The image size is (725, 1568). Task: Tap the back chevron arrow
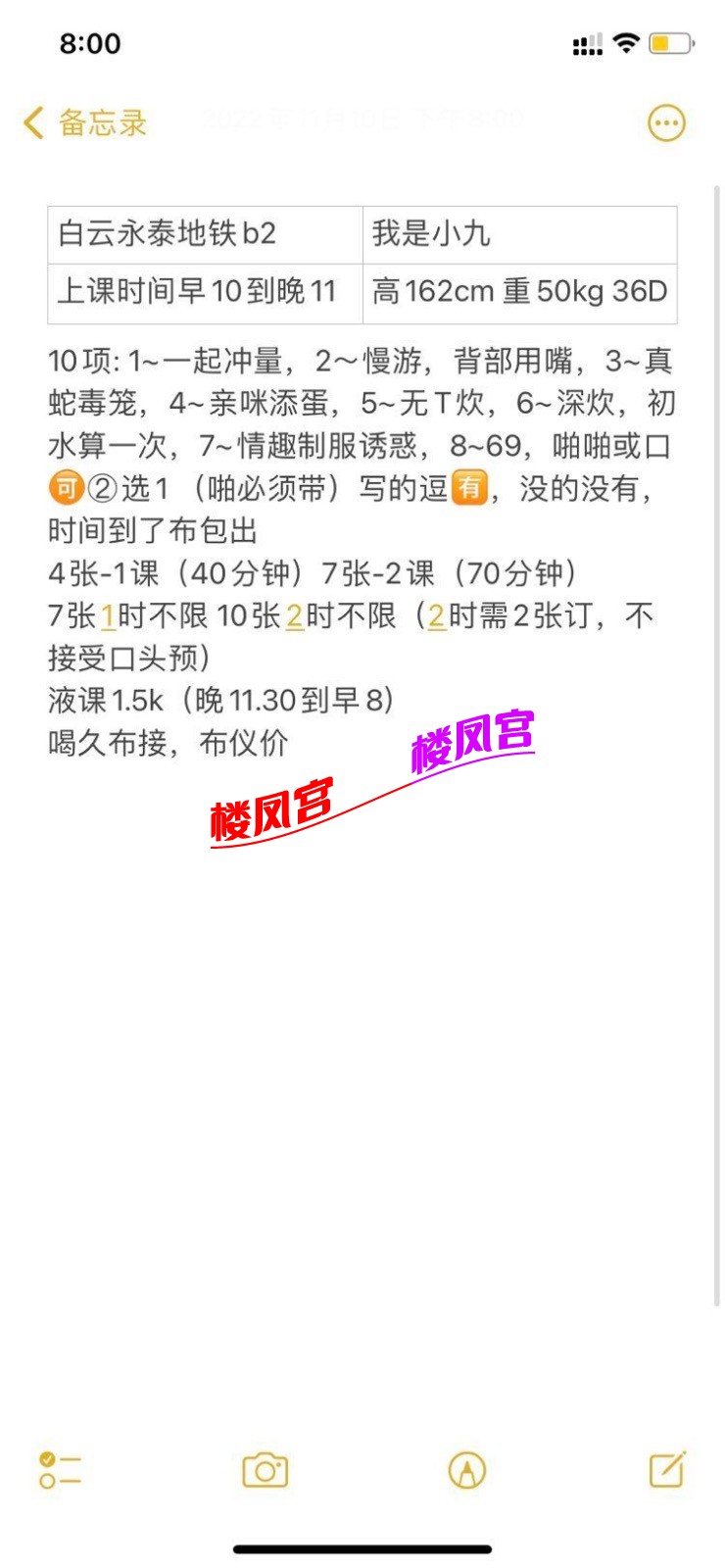pos(31,122)
